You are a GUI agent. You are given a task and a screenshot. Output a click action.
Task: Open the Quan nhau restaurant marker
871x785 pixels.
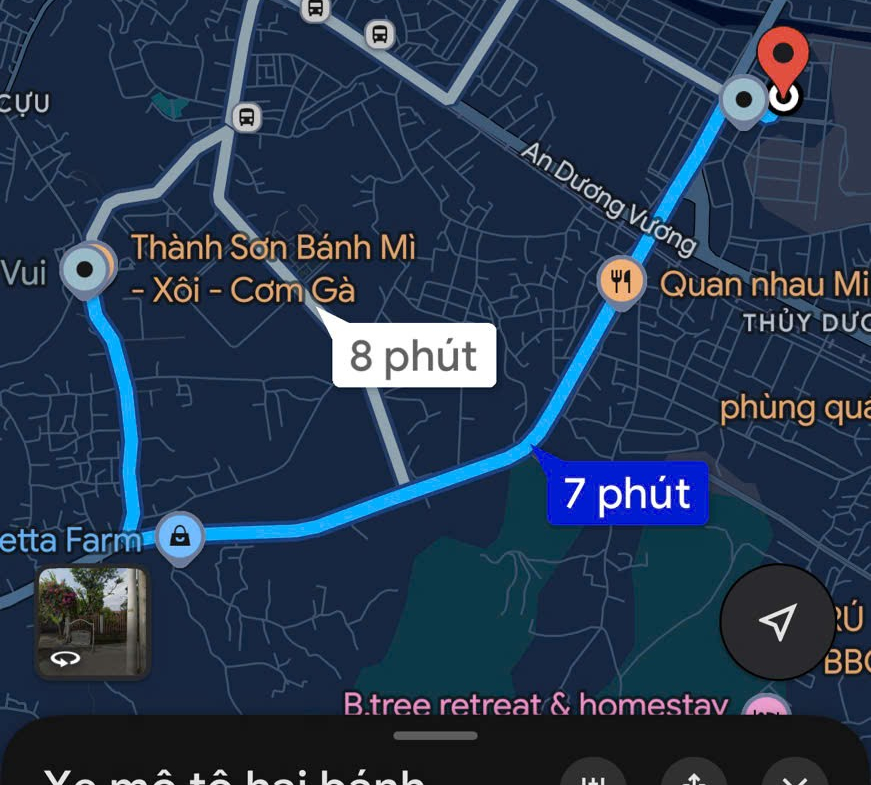(620, 281)
